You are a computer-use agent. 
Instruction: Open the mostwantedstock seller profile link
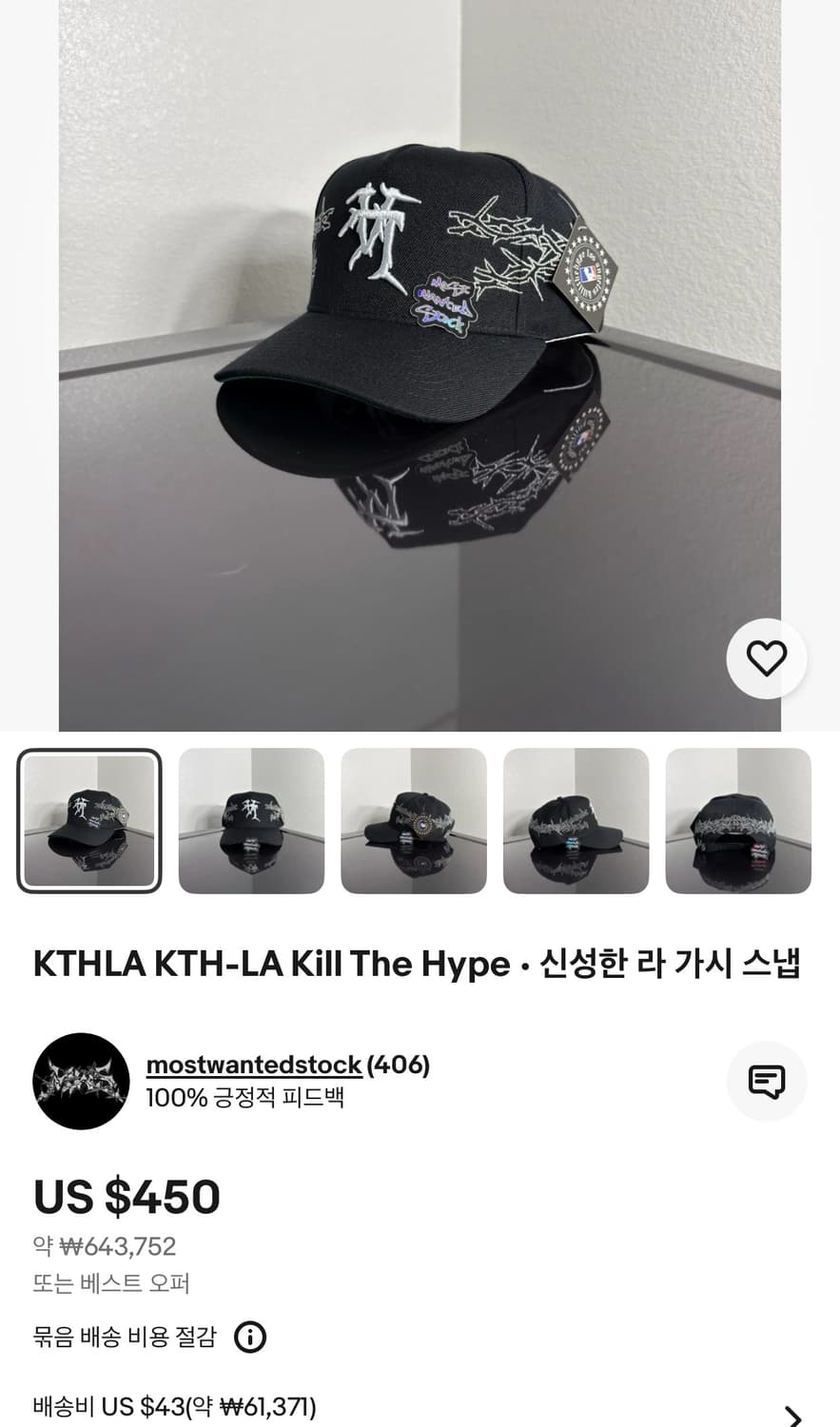click(253, 1065)
